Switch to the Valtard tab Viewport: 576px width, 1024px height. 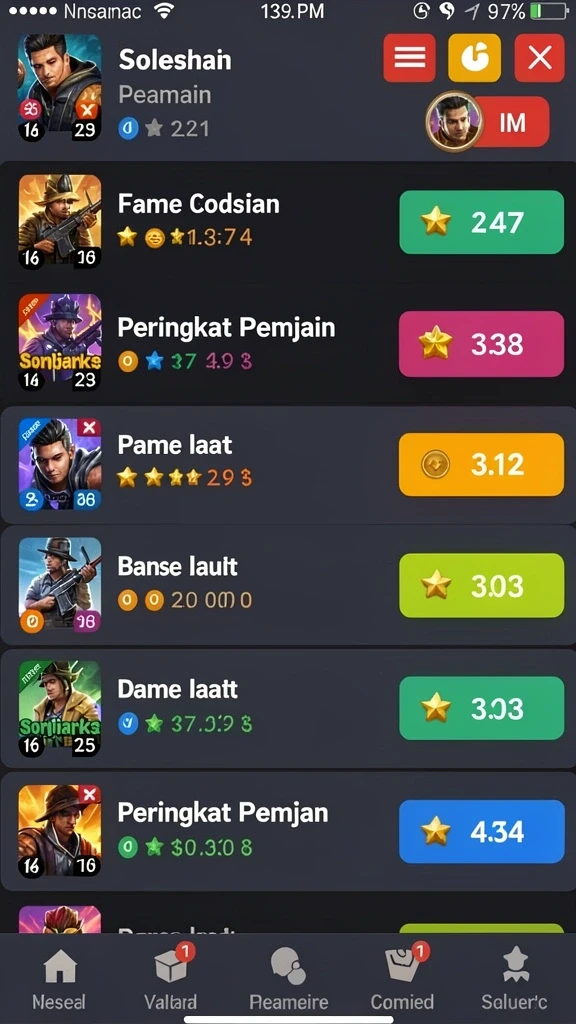coord(170,978)
